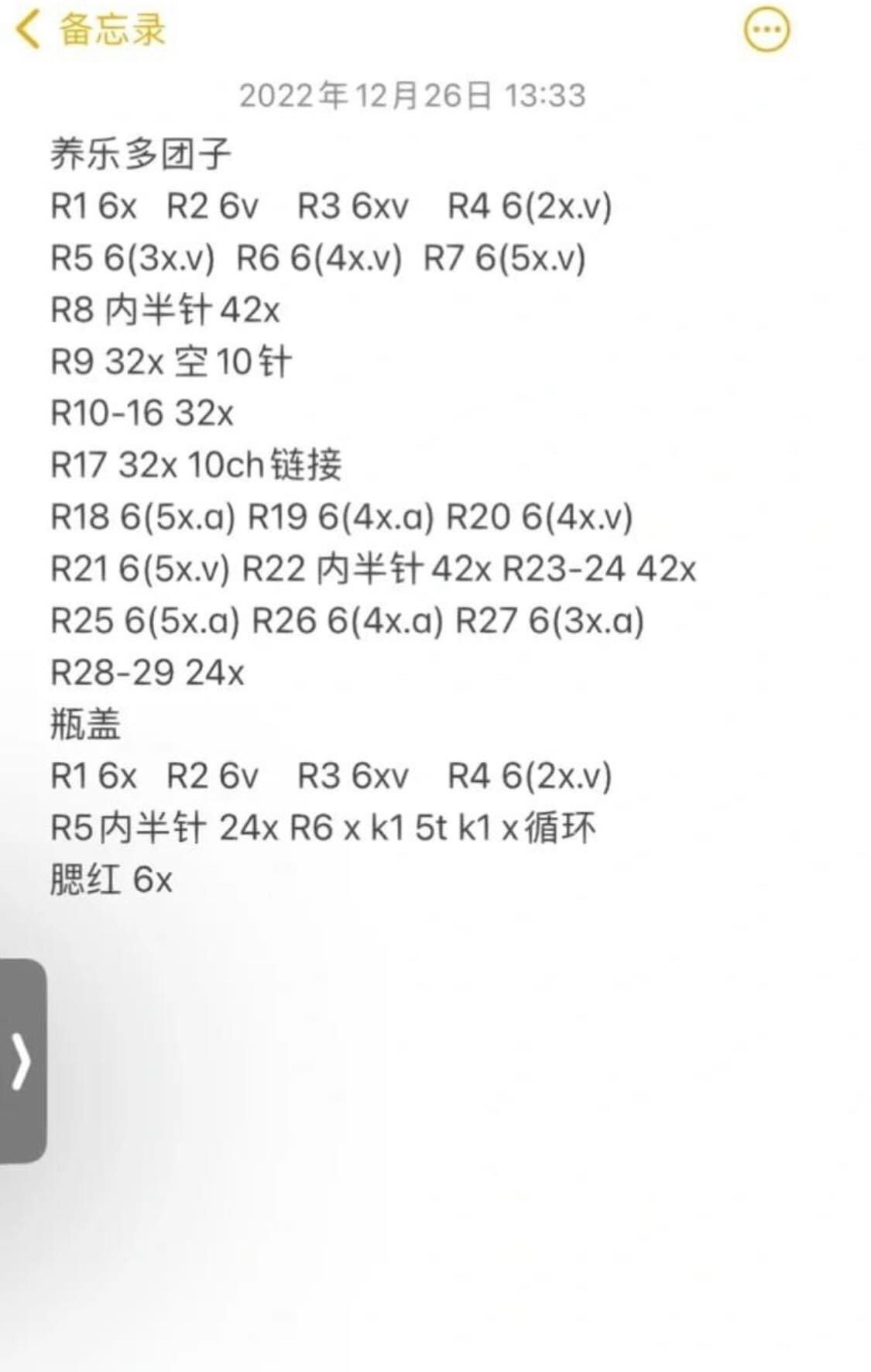Open the circled three-dots options menu
The height and width of the screenshot is (1372, 871).
pyautogui.click(x=766, y=31)
